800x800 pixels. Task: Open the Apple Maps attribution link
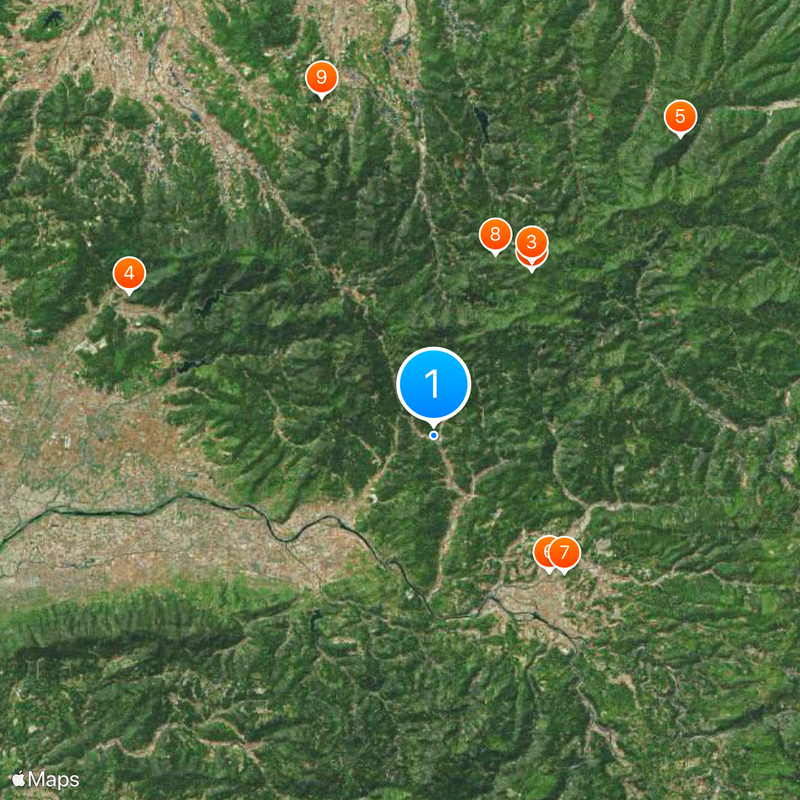click(x=45, y=778)
